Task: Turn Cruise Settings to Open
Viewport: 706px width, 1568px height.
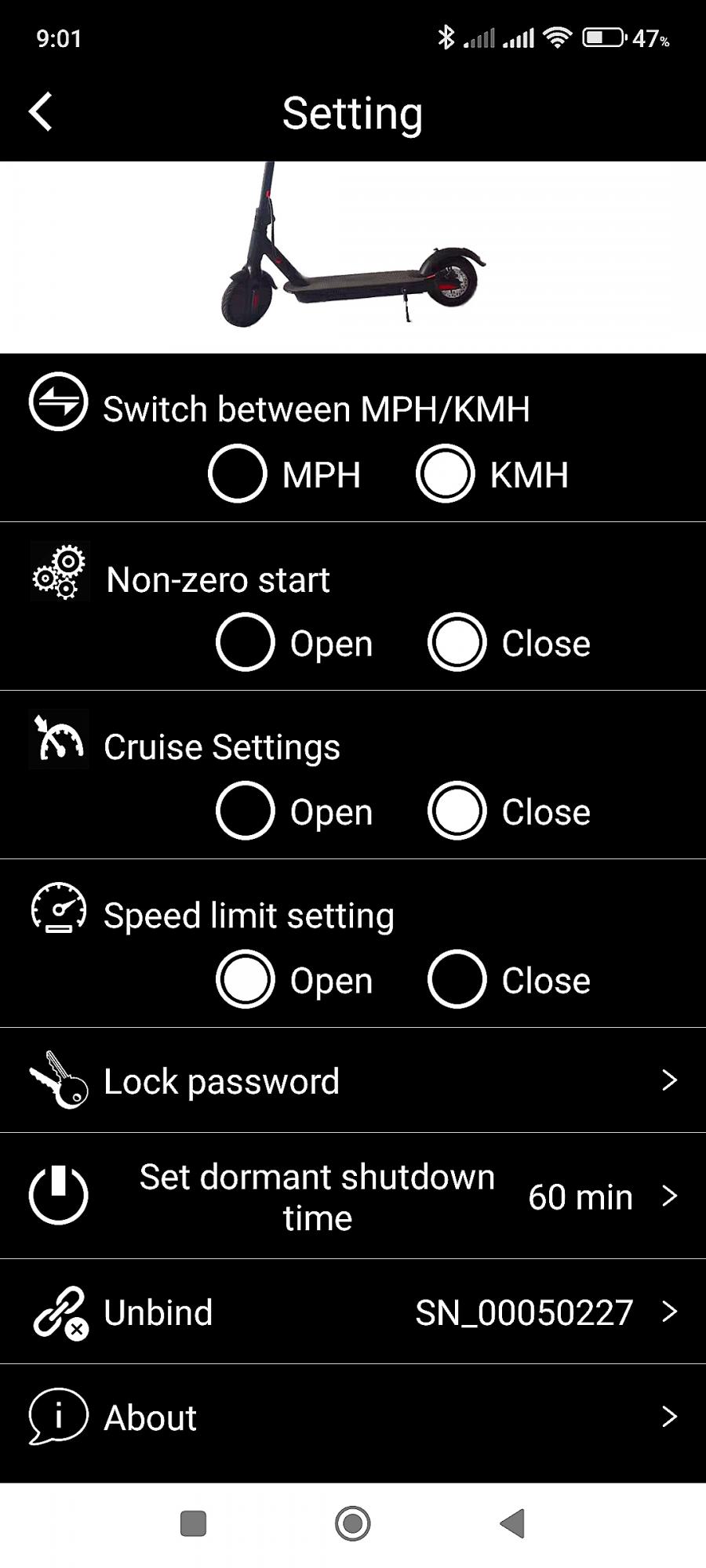Action: [245, 811]
